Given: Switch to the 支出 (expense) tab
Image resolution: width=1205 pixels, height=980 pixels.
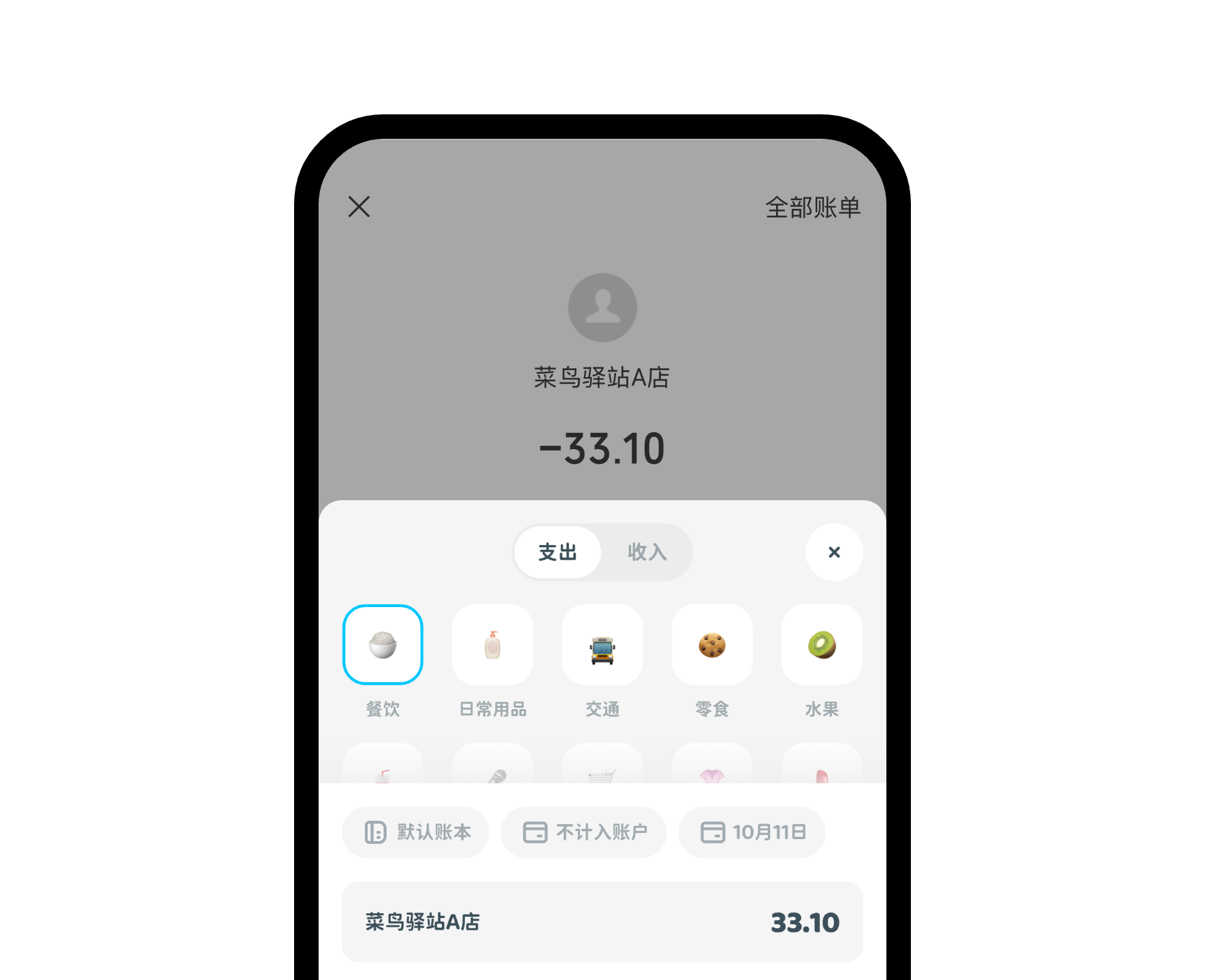Looking at the screenshot, I should (x=558, y=552).
